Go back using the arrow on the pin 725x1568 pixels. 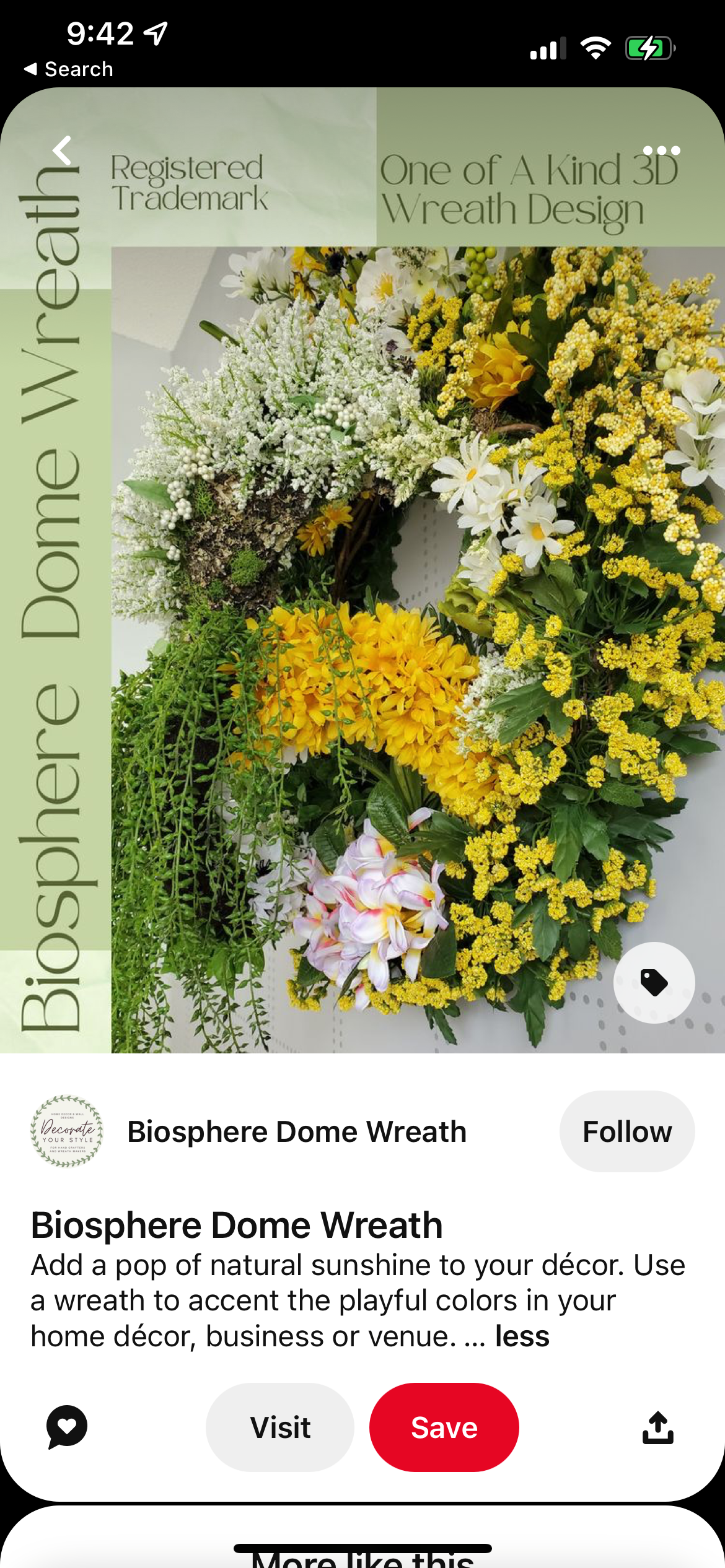[x=62, y=150]
